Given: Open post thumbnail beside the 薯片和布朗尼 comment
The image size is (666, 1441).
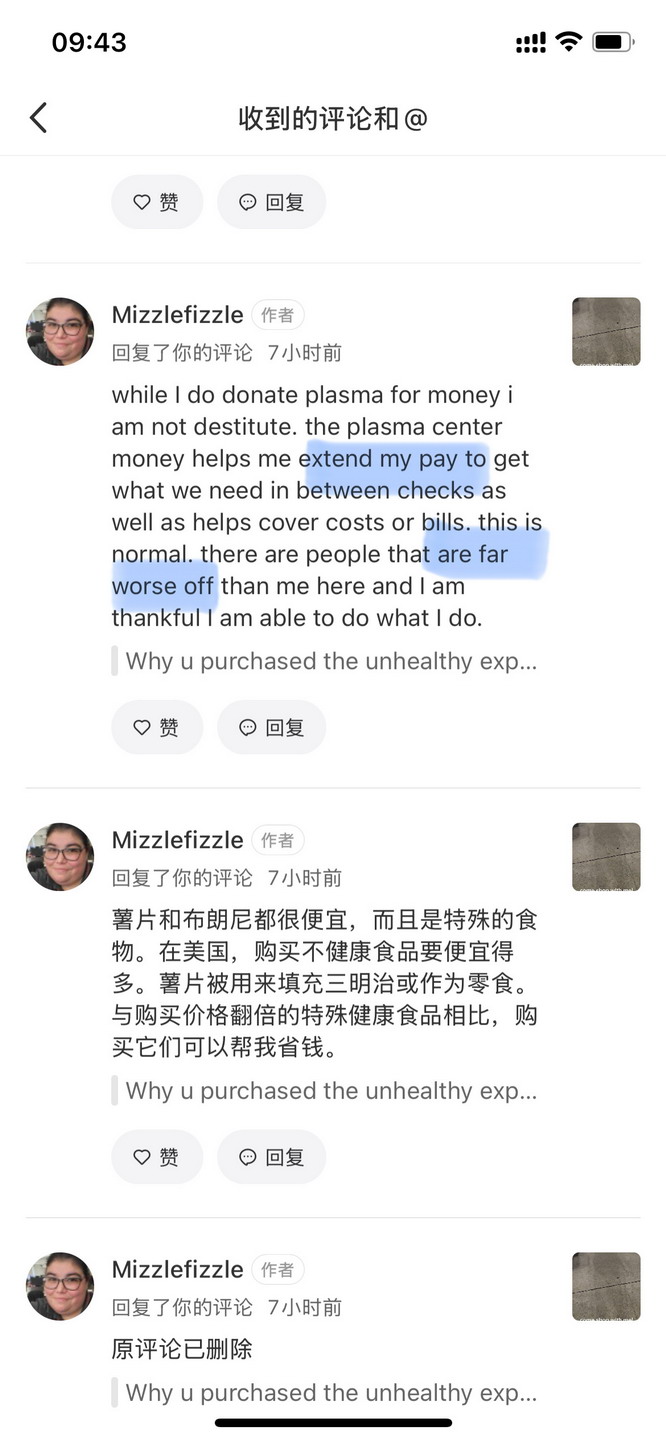Looking at the screenshot, I should (x=606, y=857).
